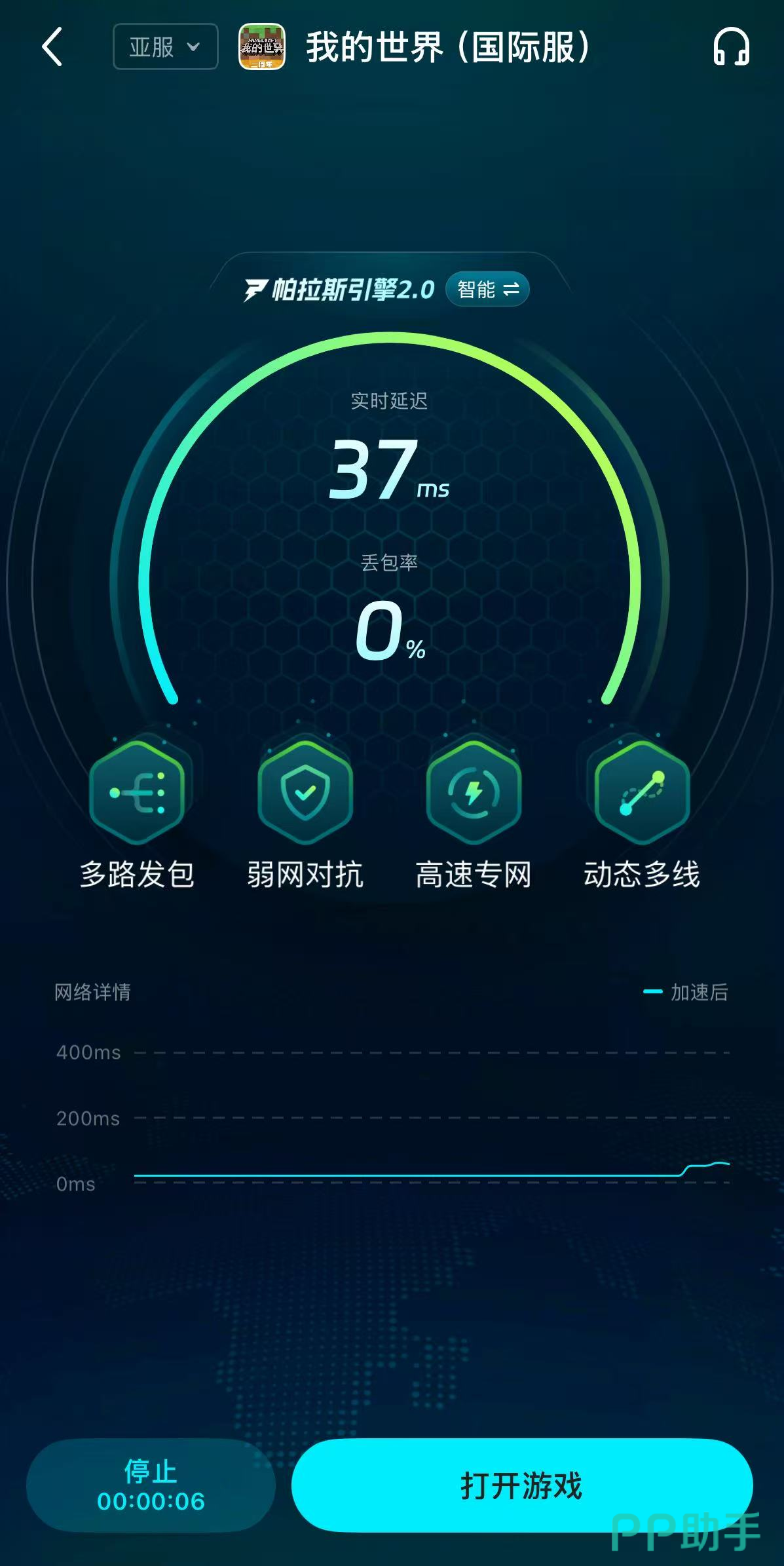Tap the 多路发包 feature icon

(x=138, y=793)
